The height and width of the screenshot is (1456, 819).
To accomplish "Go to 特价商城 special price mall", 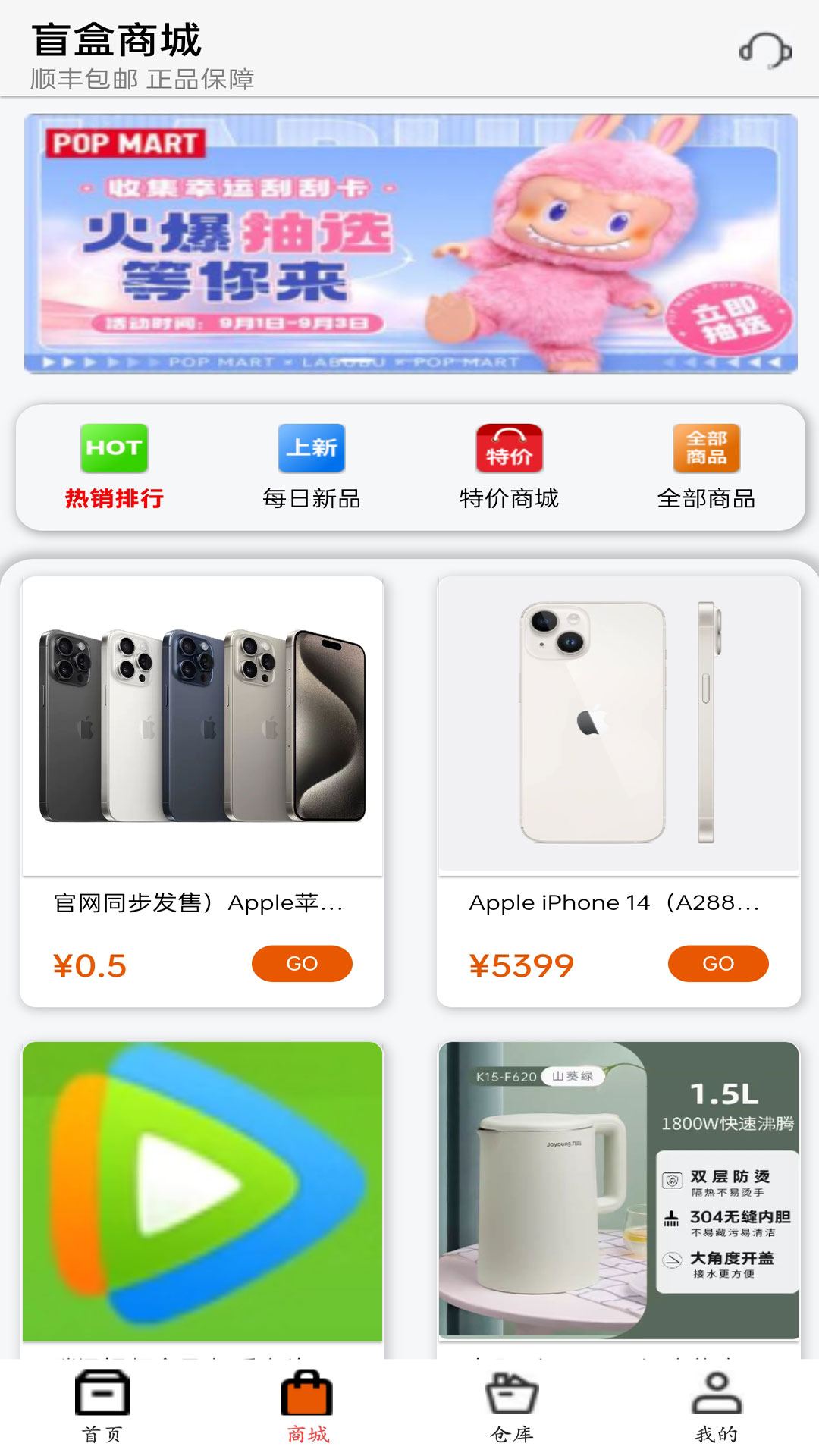I will [x=509, y=466].
